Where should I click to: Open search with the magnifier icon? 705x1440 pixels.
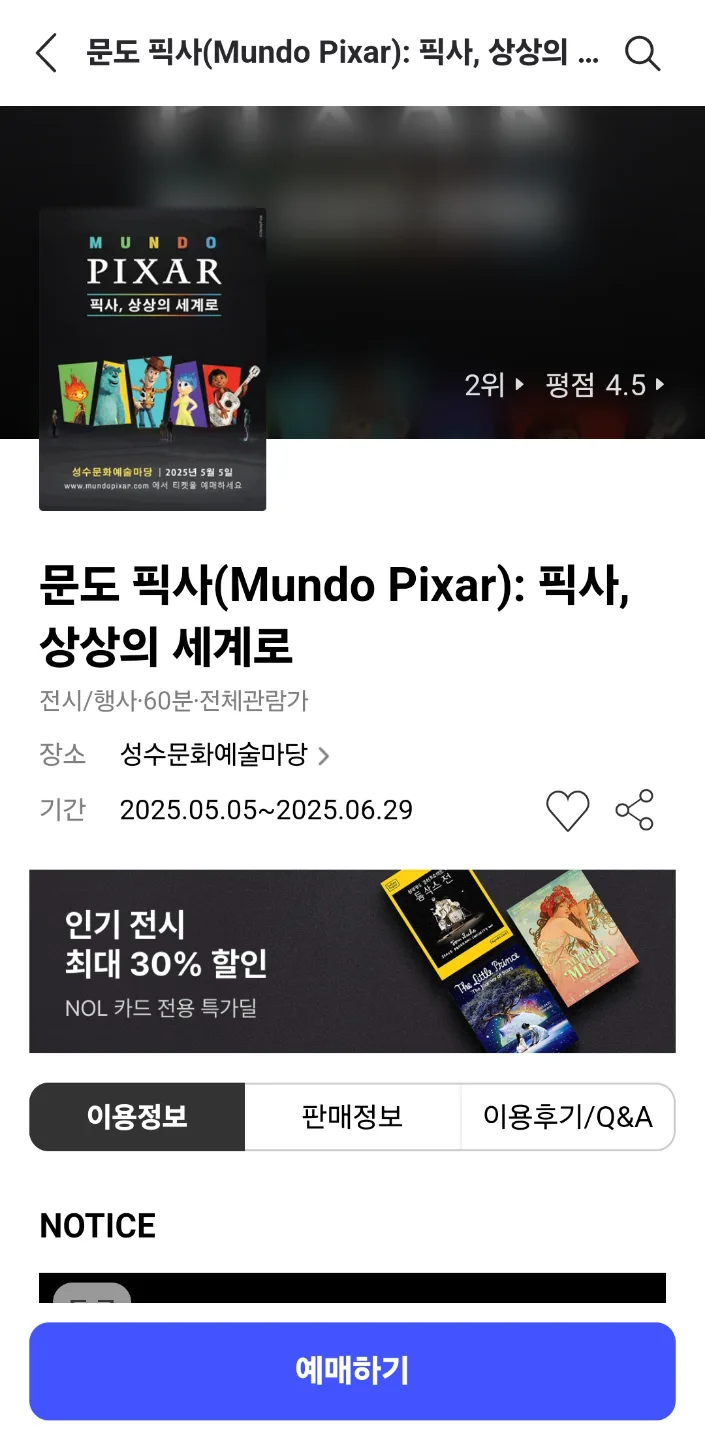pos(642,53)
